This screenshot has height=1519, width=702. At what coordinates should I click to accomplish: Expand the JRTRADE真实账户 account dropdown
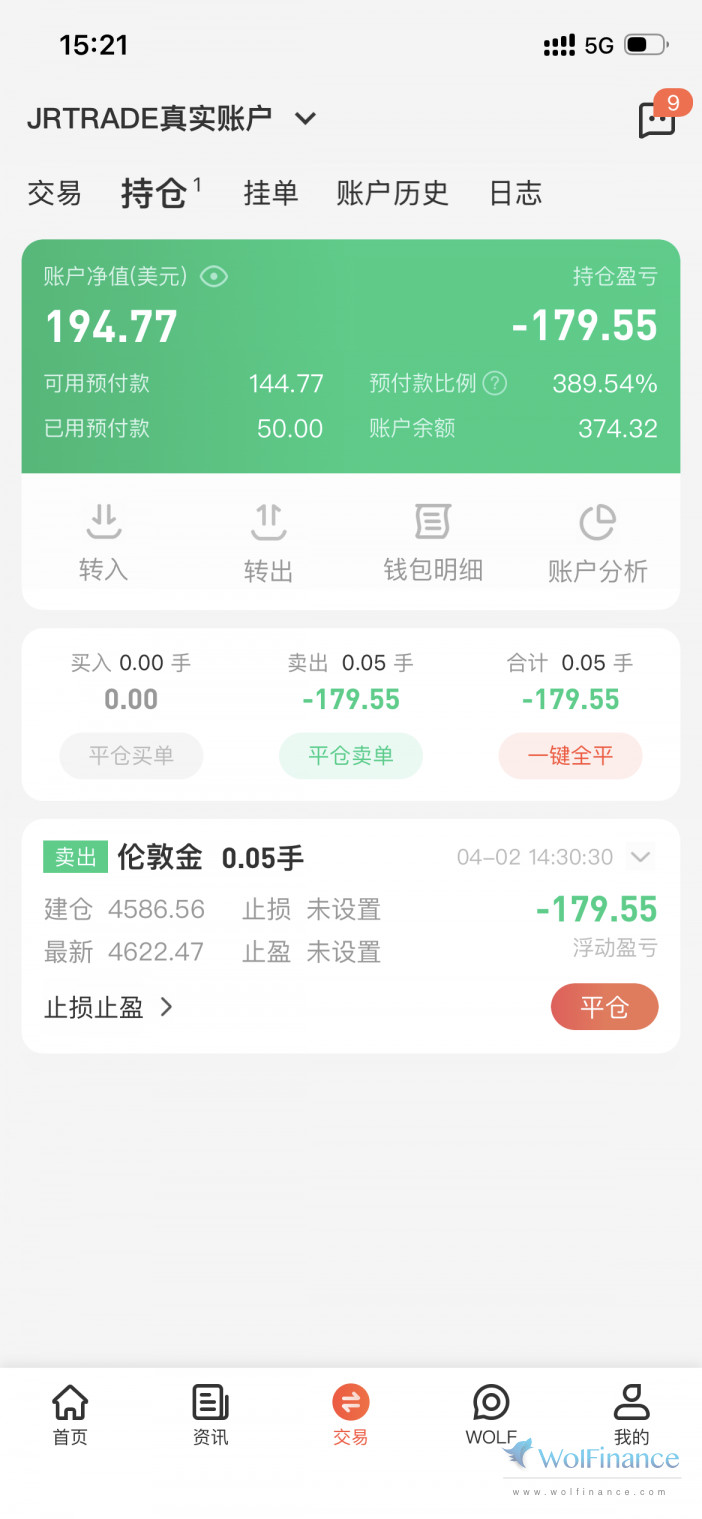pos(305,119)
